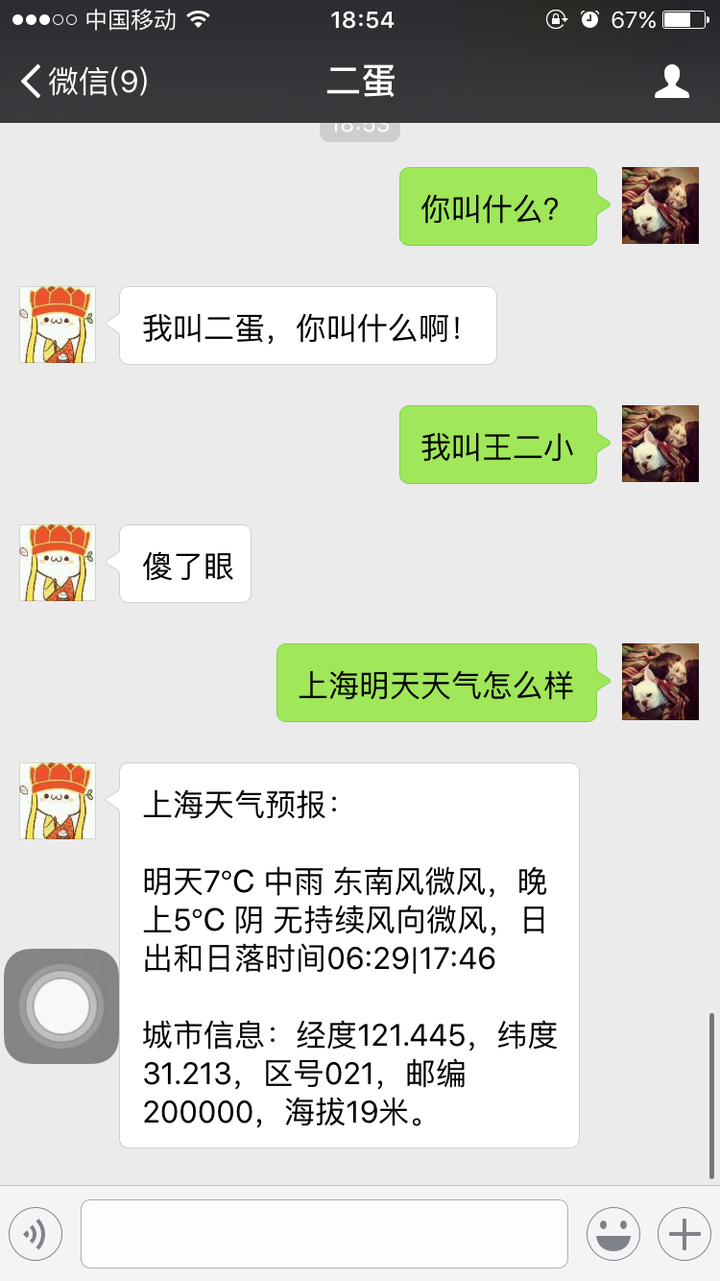Tap 二蛋's avatar beside 我叫二蛋 message

point(57,324)
